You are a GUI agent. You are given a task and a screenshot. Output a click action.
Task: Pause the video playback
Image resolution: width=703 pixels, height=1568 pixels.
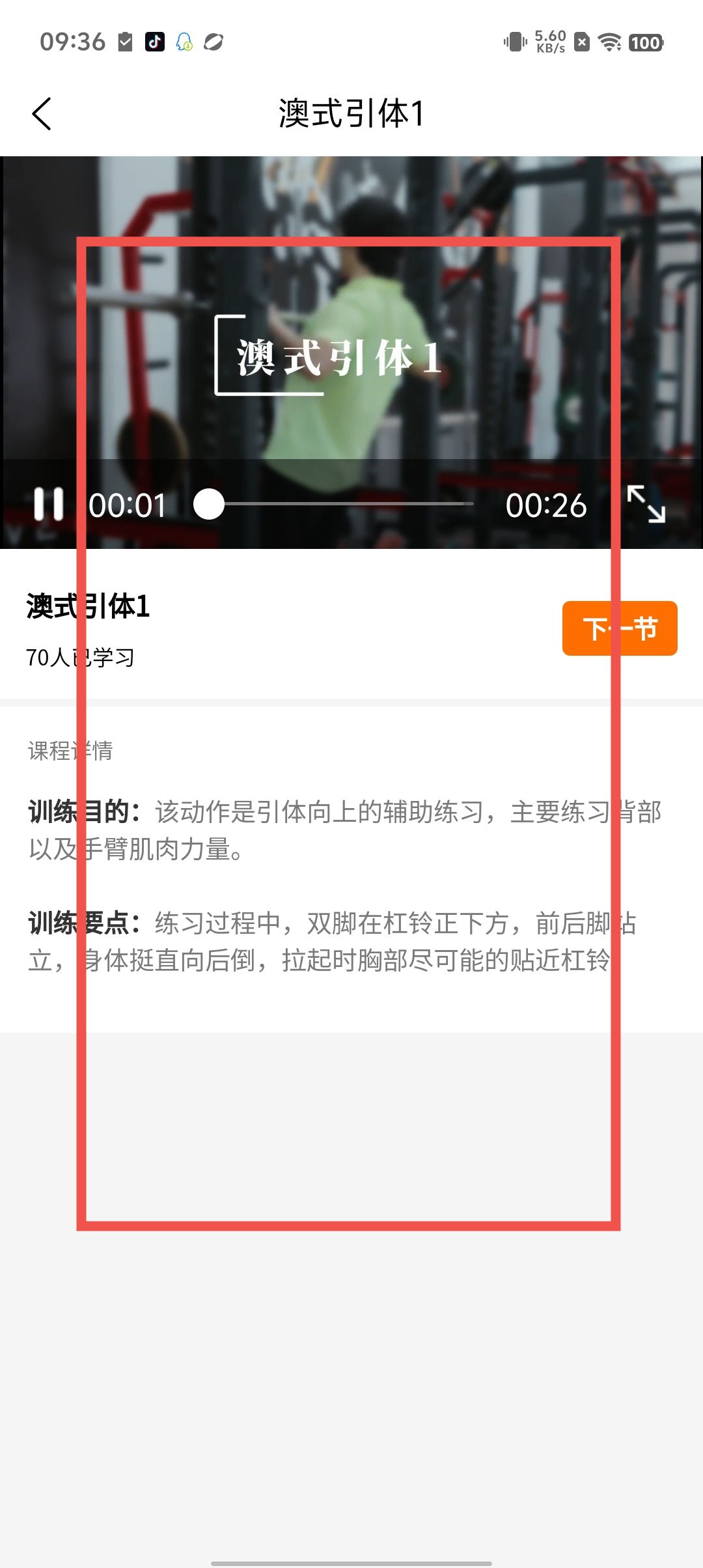(x=49, y=505)
